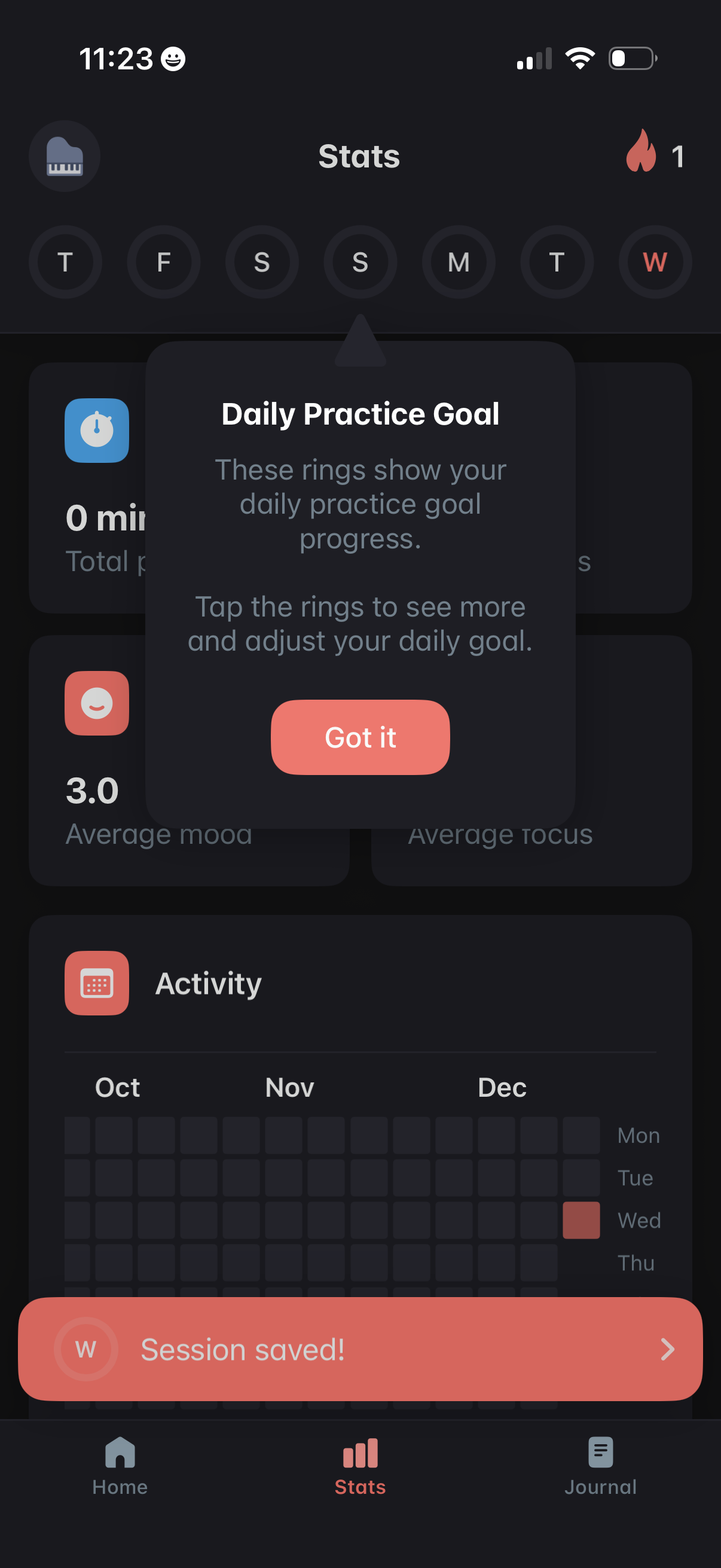This screenshot has width=721, height=1568.
Task: Click the blue stopwatch icon
Action: 97,431
